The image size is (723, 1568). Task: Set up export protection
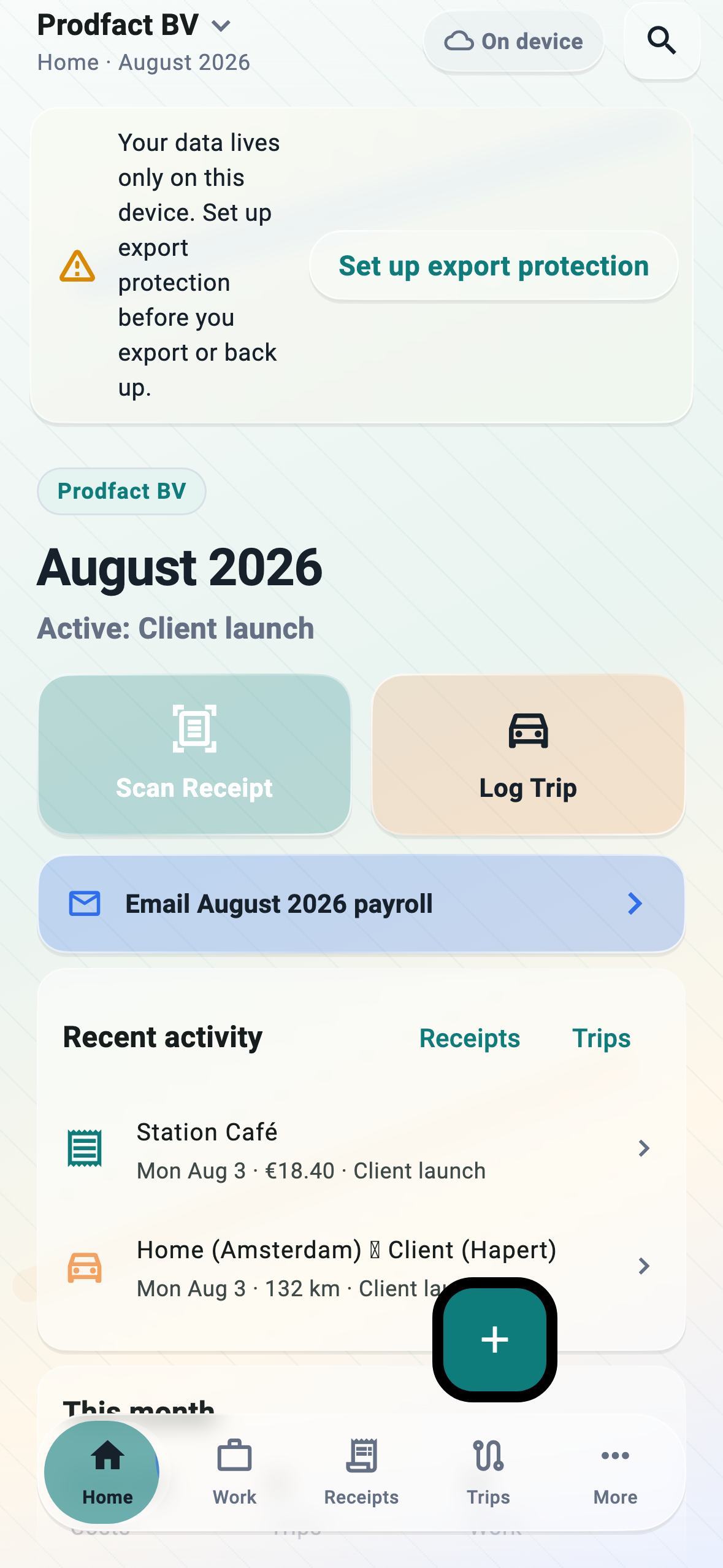click(x=494, y=266)
